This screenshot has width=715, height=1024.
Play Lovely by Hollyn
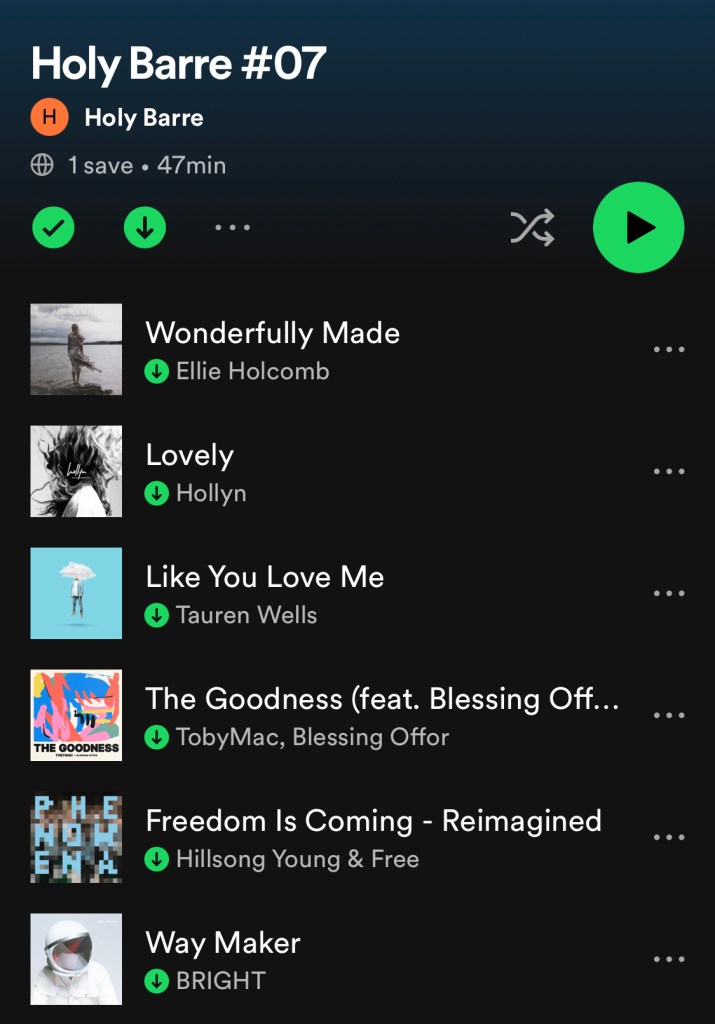(x=190, y=456)
